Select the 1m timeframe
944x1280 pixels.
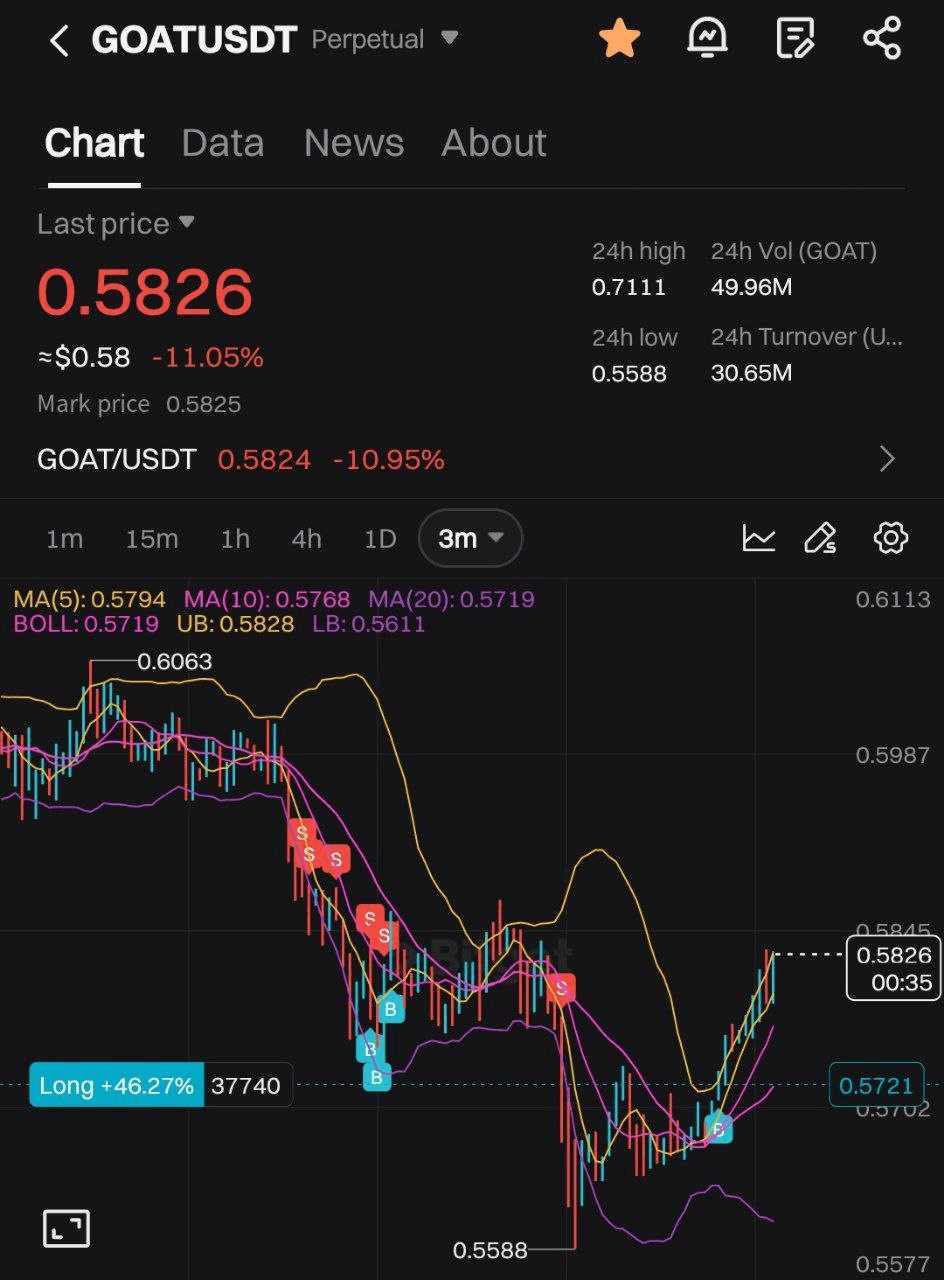[x=64, y=539]
